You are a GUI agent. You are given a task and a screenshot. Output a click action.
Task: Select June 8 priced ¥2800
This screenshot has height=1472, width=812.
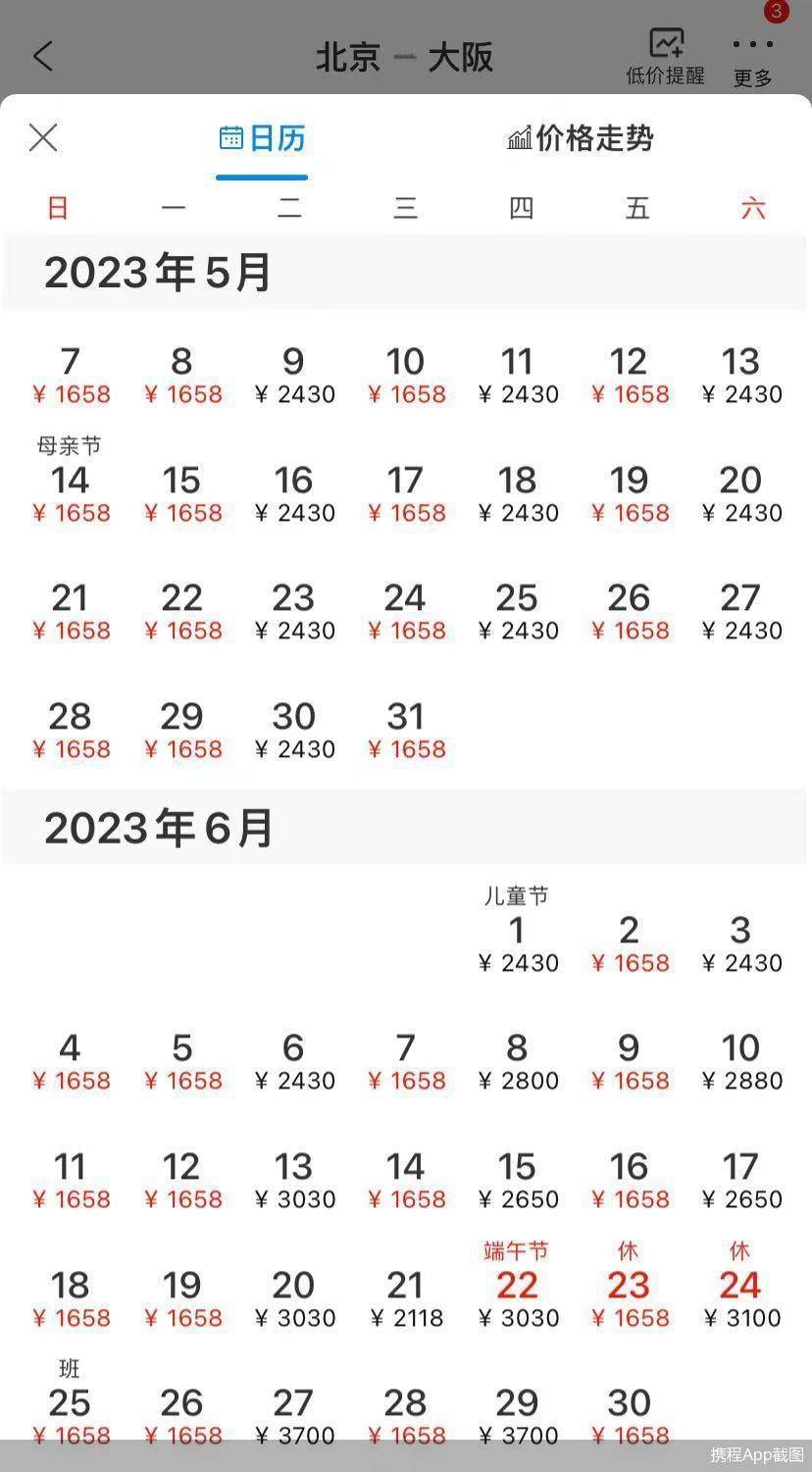click(x=518, y=1062)
